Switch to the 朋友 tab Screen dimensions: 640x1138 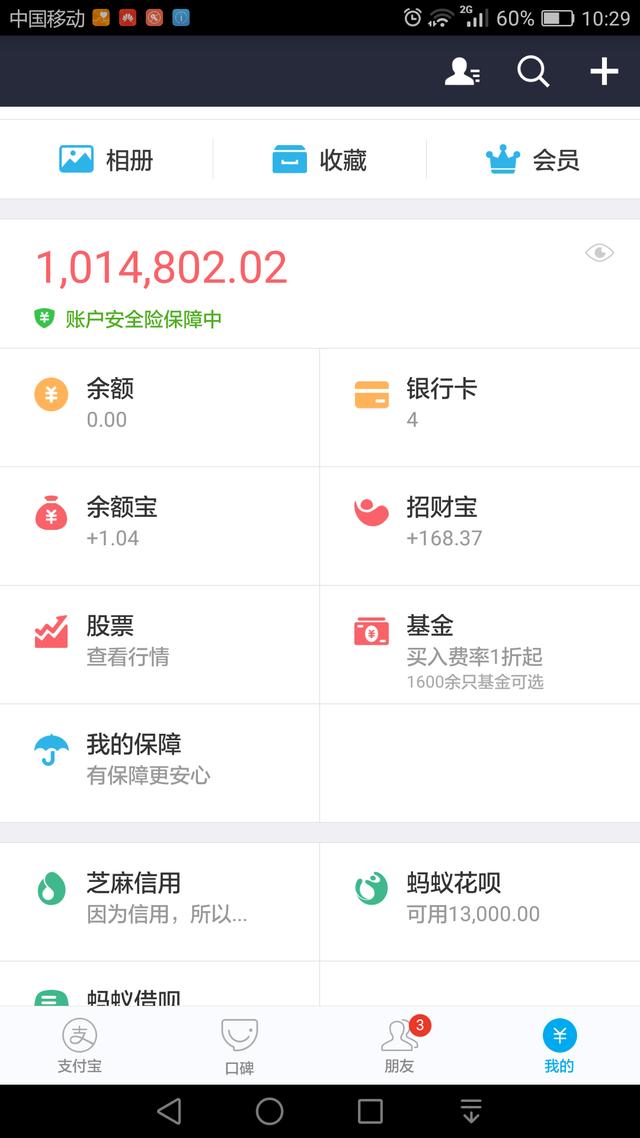pos(400,1046)
